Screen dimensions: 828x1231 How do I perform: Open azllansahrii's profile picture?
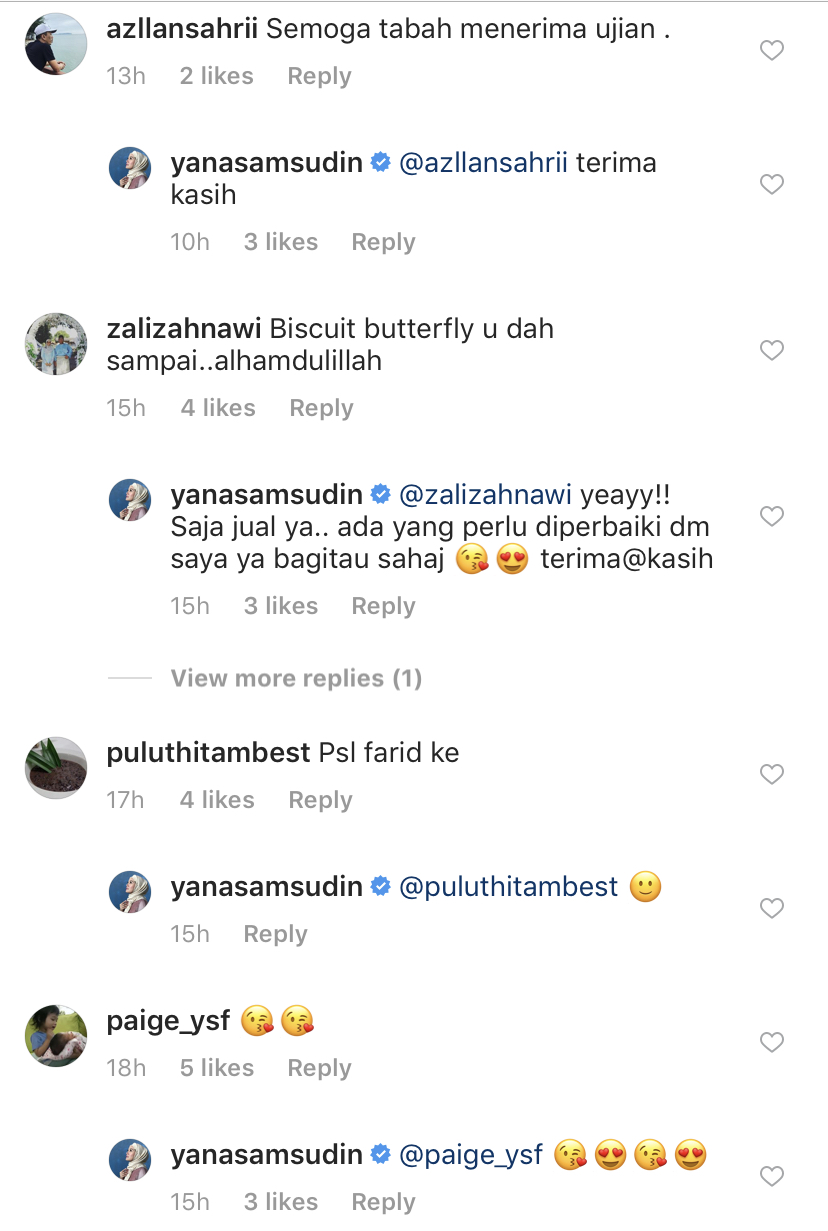56,44
